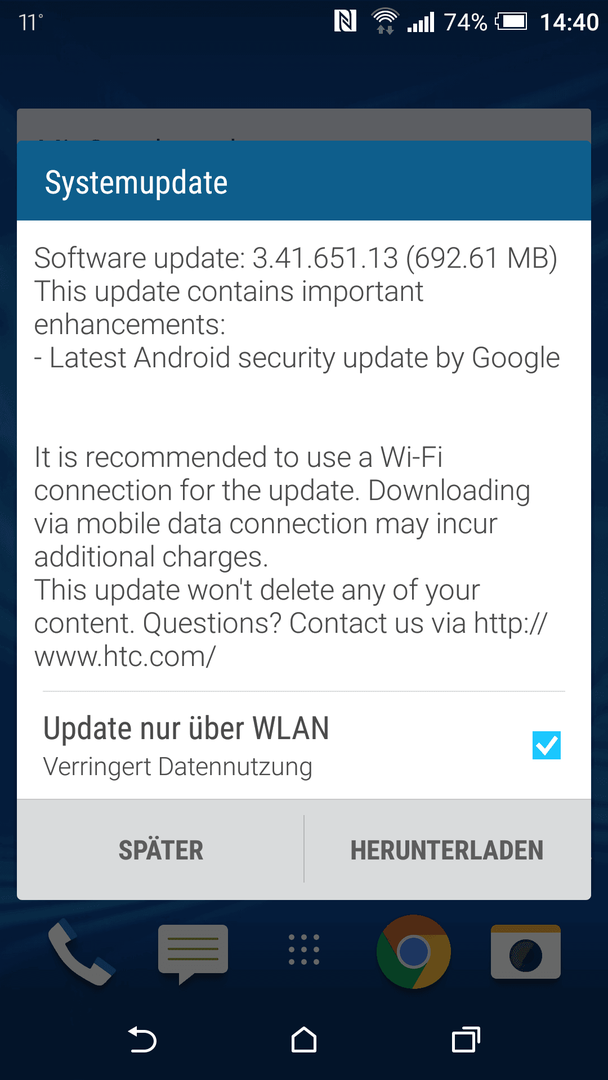Show recent apps
This screenshot has width=608, height=1080.
(466, 1041)
